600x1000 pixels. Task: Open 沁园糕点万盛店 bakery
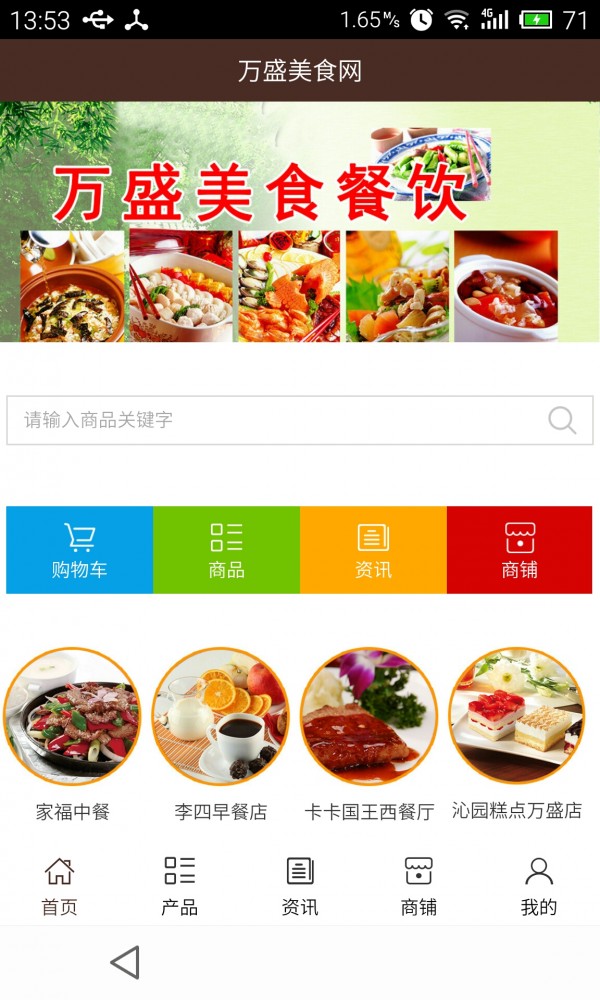coord(516,717)
